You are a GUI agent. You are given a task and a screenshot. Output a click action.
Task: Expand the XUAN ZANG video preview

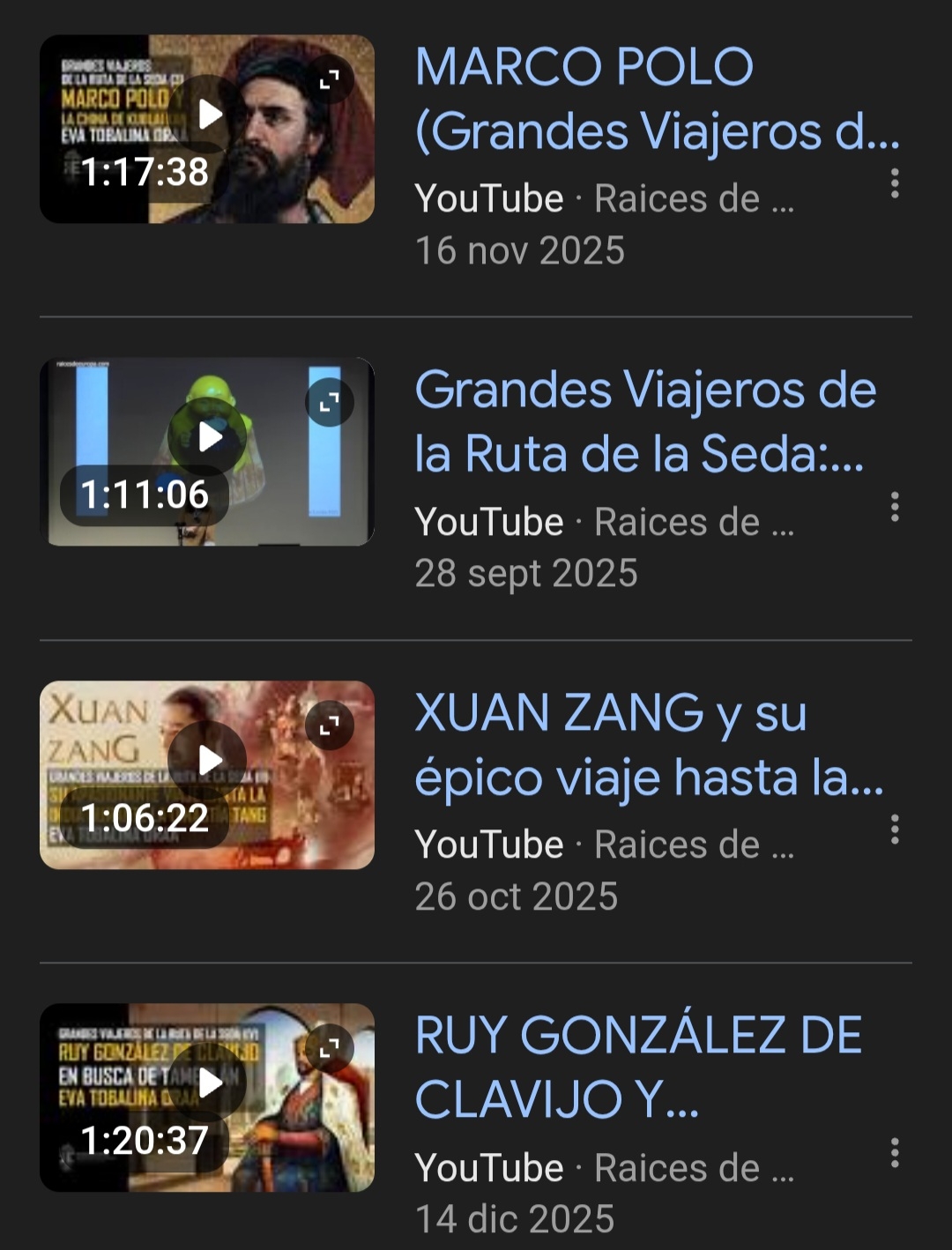tap(329, 725)
